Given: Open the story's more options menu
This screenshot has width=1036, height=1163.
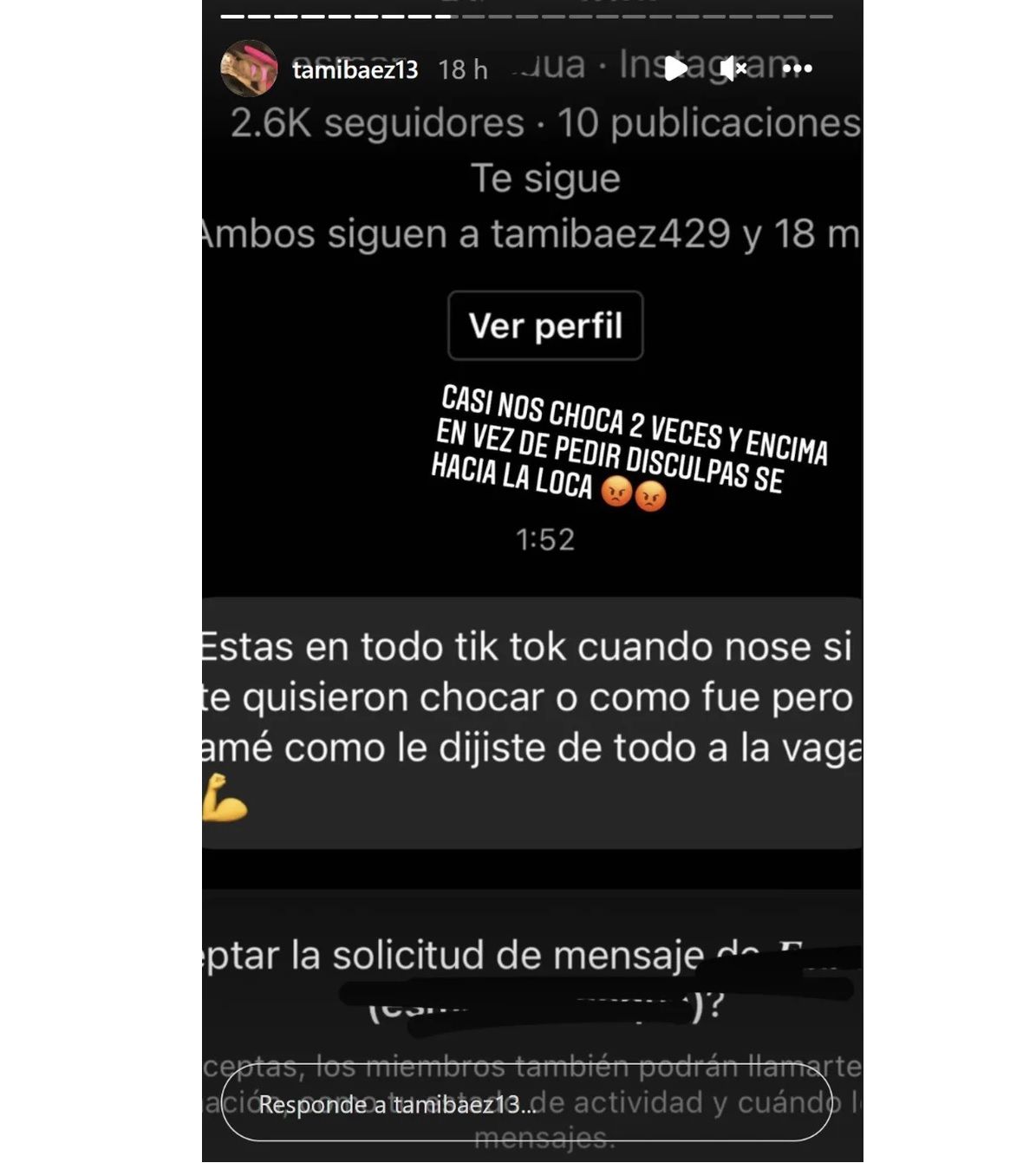Looking at the screenshot, I should (797, 69).
